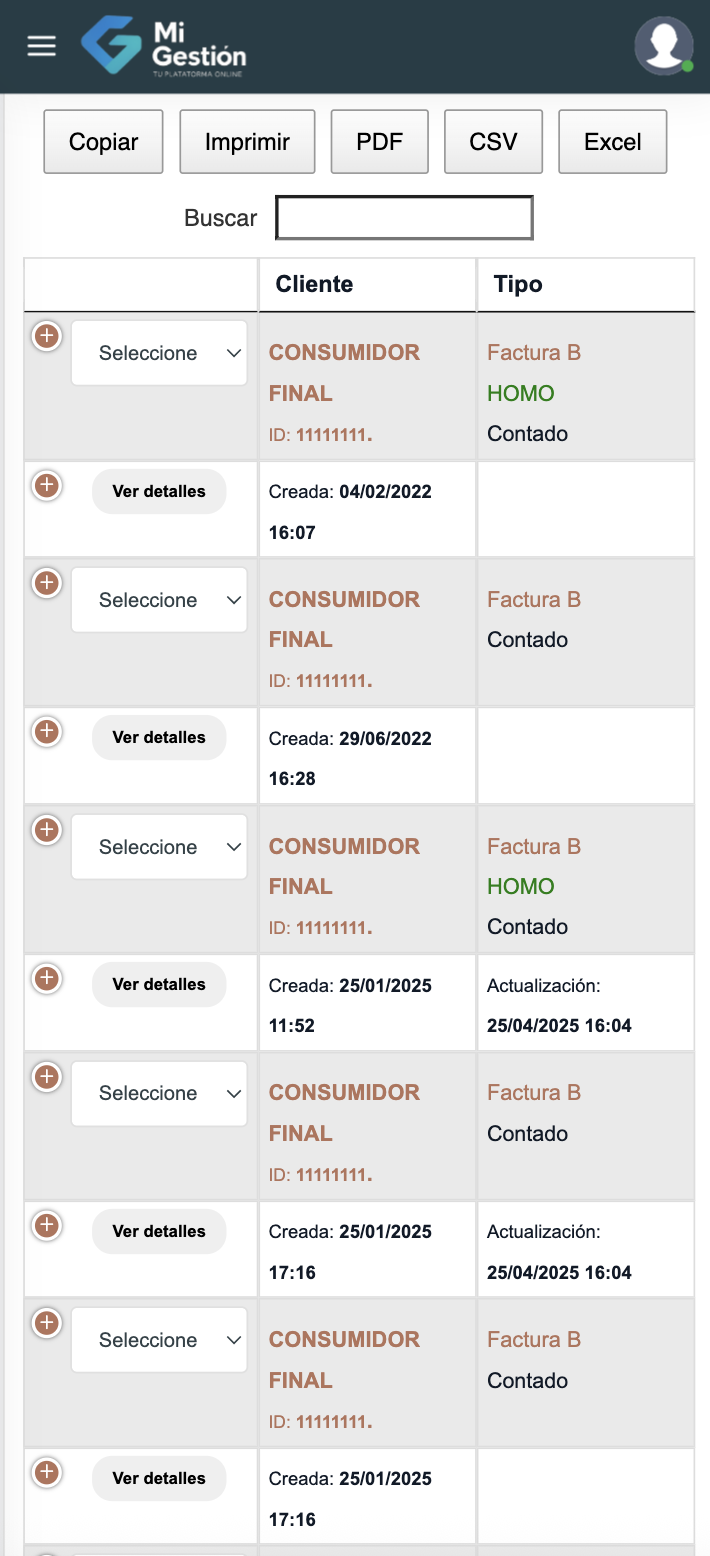The height and width of the screenshot is (1556, 710).
Task: Export the table to Excel
Action: click(612, 142)
